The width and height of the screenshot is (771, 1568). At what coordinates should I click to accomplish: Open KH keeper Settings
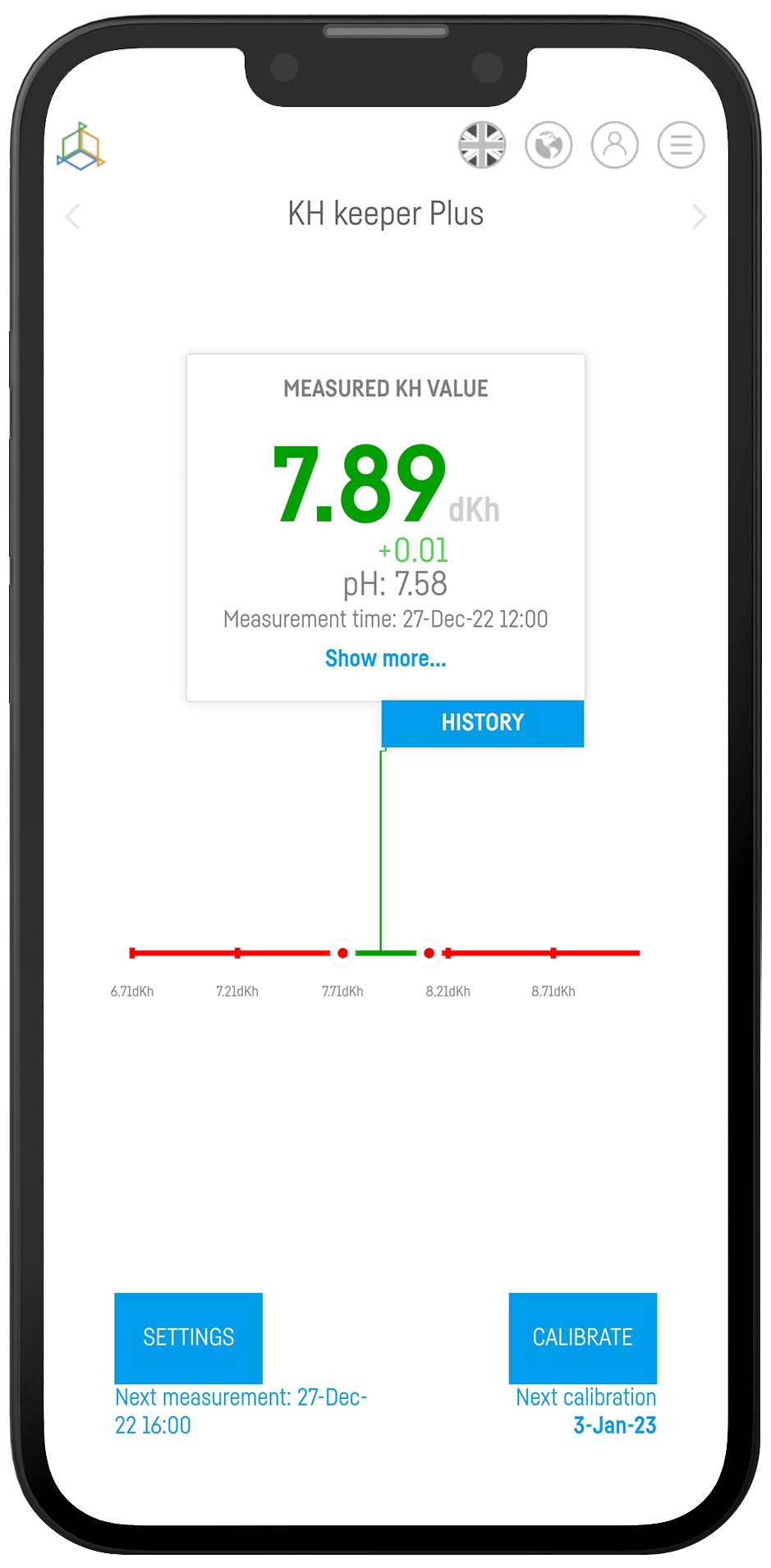(x=188, y=1337)
